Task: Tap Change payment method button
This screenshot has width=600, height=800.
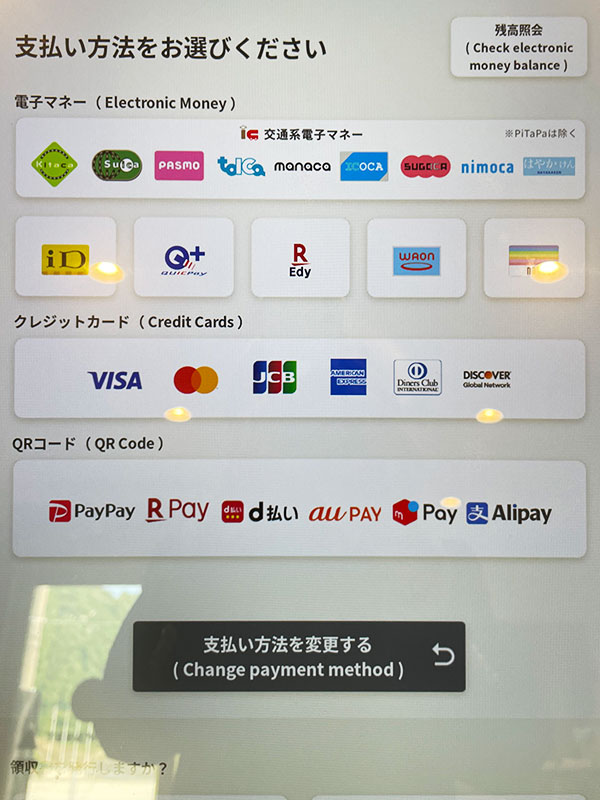Action: click(299, 657)
